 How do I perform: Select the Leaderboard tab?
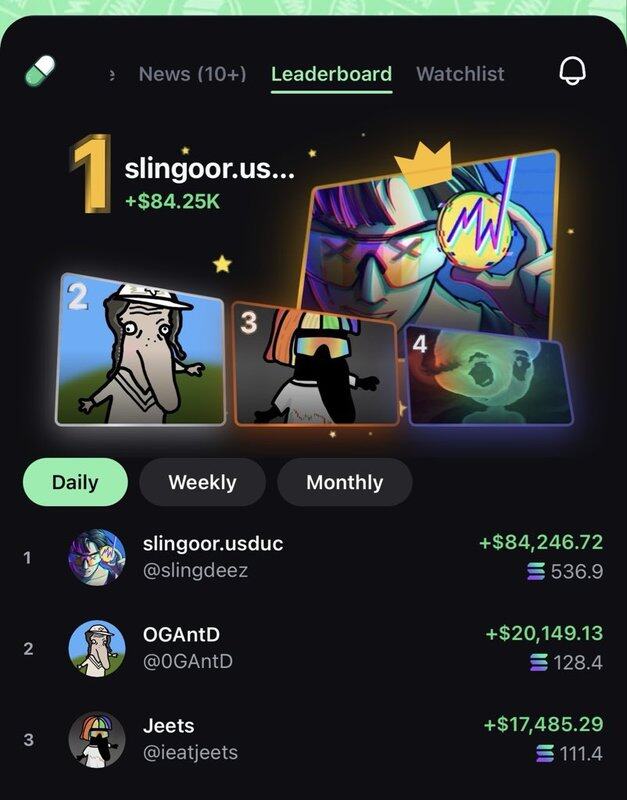click(x=331, y=74)
